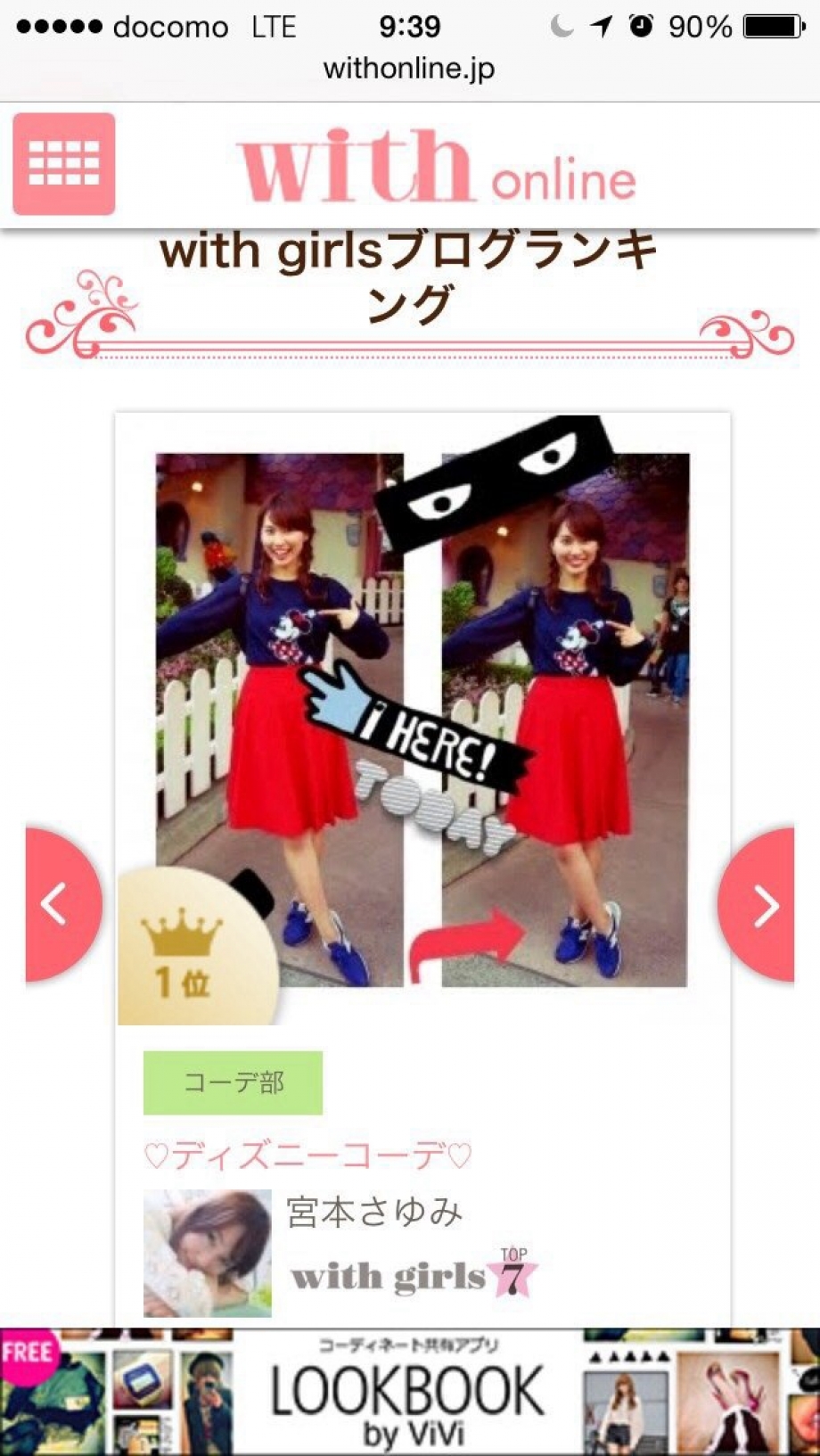The image size is (820, 1456).
Task: Open the ♡ディズニーコーデ♡ blog post
Action: [307, 1156]
